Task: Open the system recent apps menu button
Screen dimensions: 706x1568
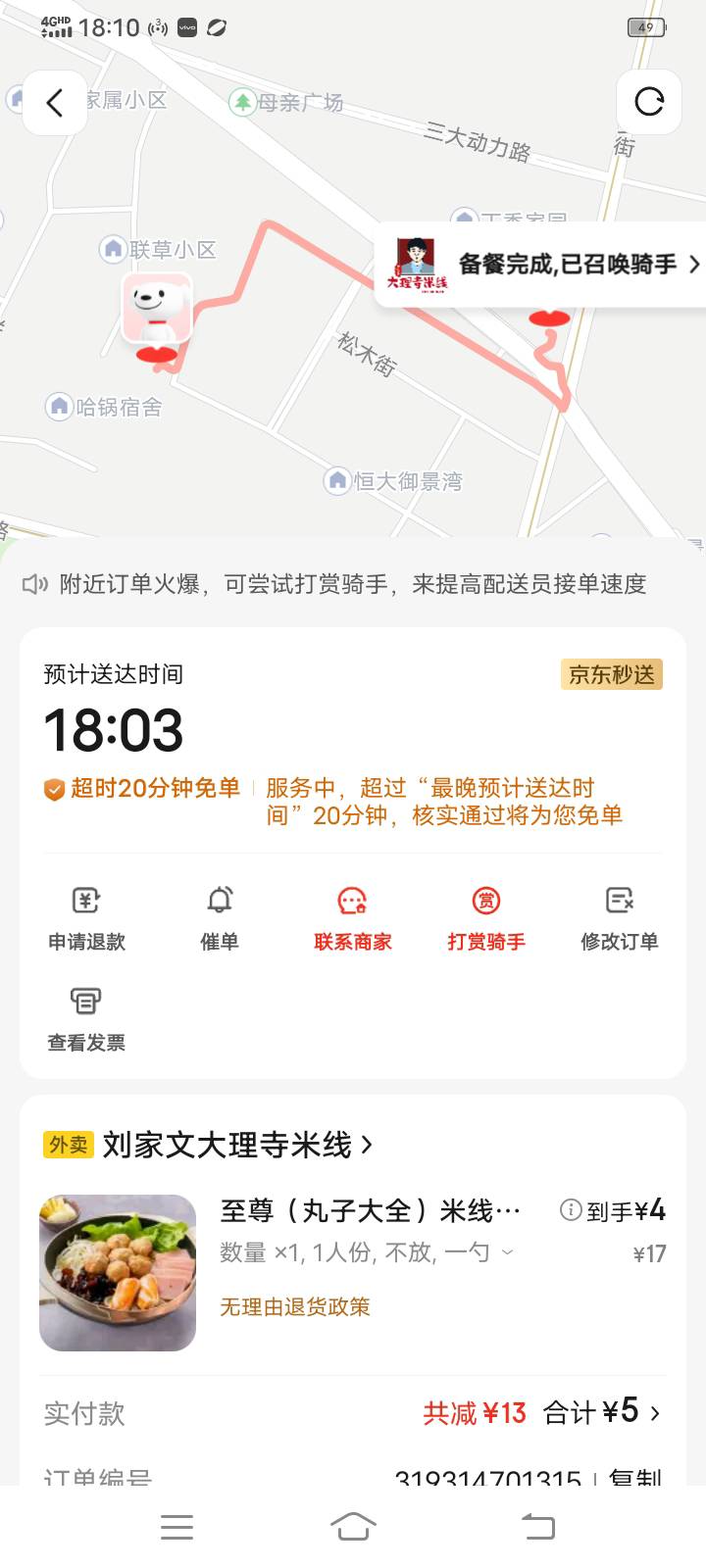Action: [x=176, y=1526]
